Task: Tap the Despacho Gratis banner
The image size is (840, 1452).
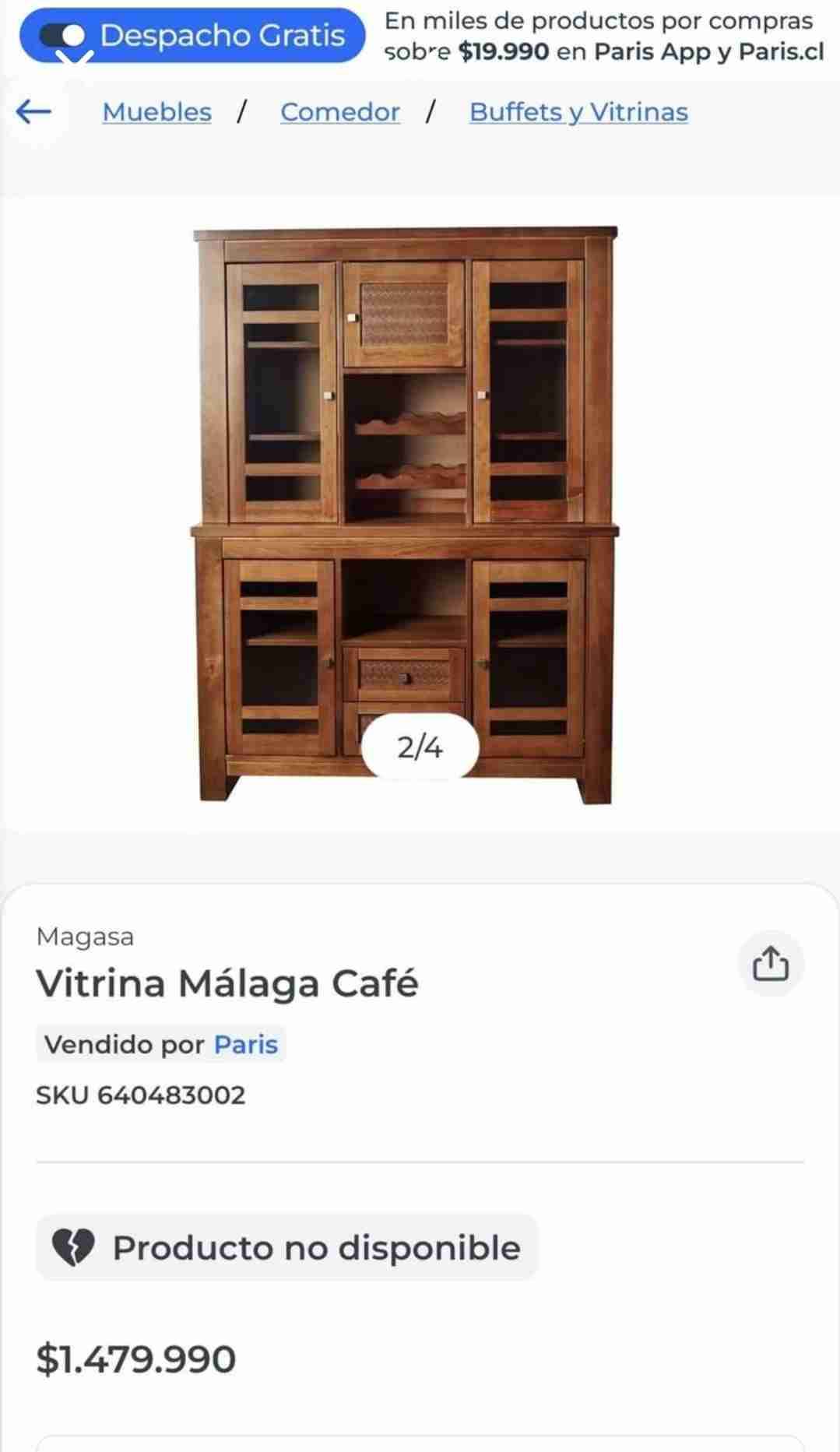Action: (x=192, y=36)
